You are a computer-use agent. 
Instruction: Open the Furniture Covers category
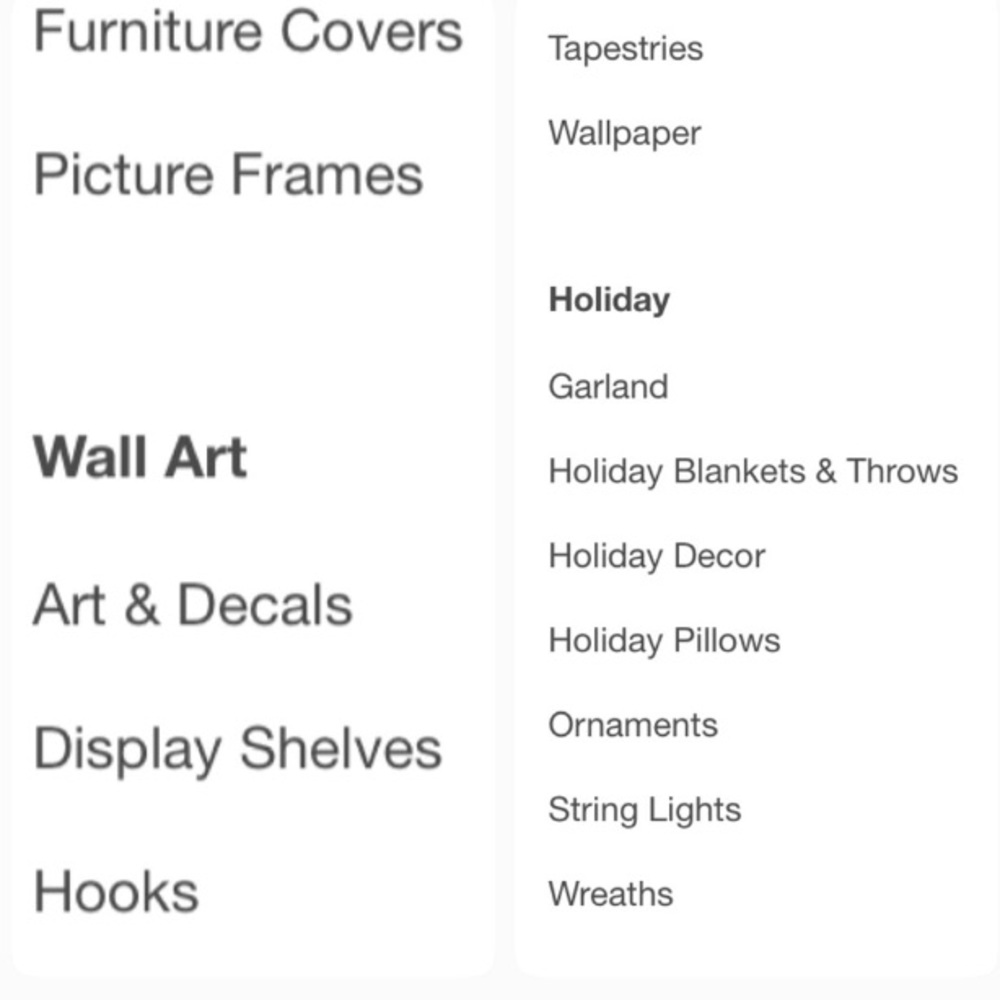[x=248, y=31]
